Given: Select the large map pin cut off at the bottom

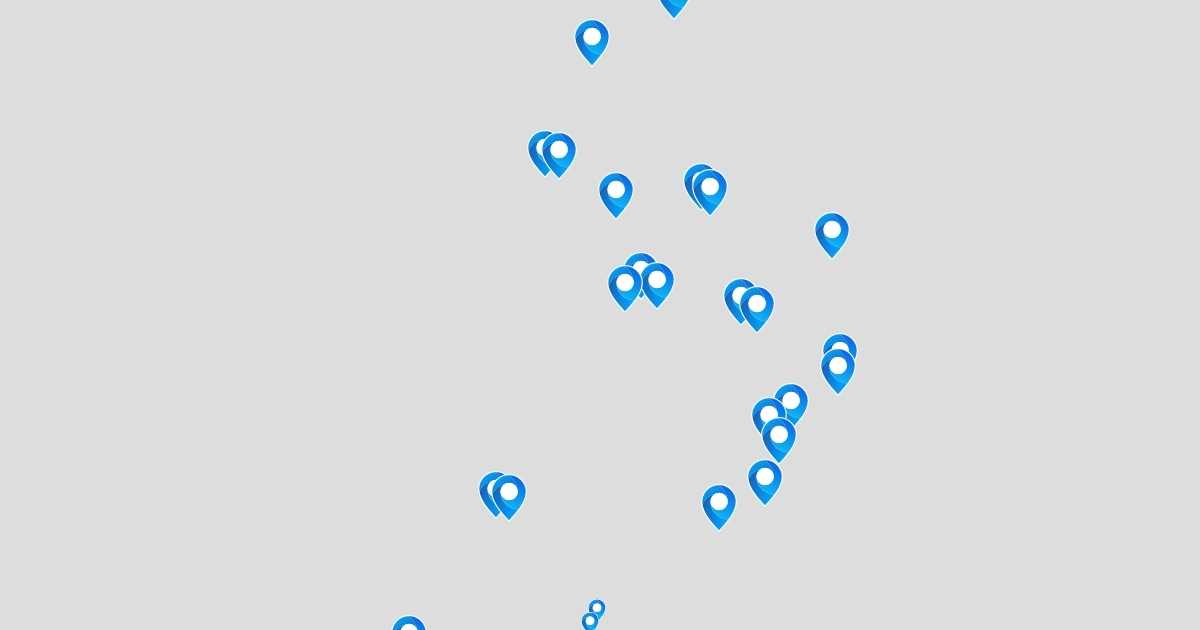Looking at the screenshot, I should tap(409, 624).
